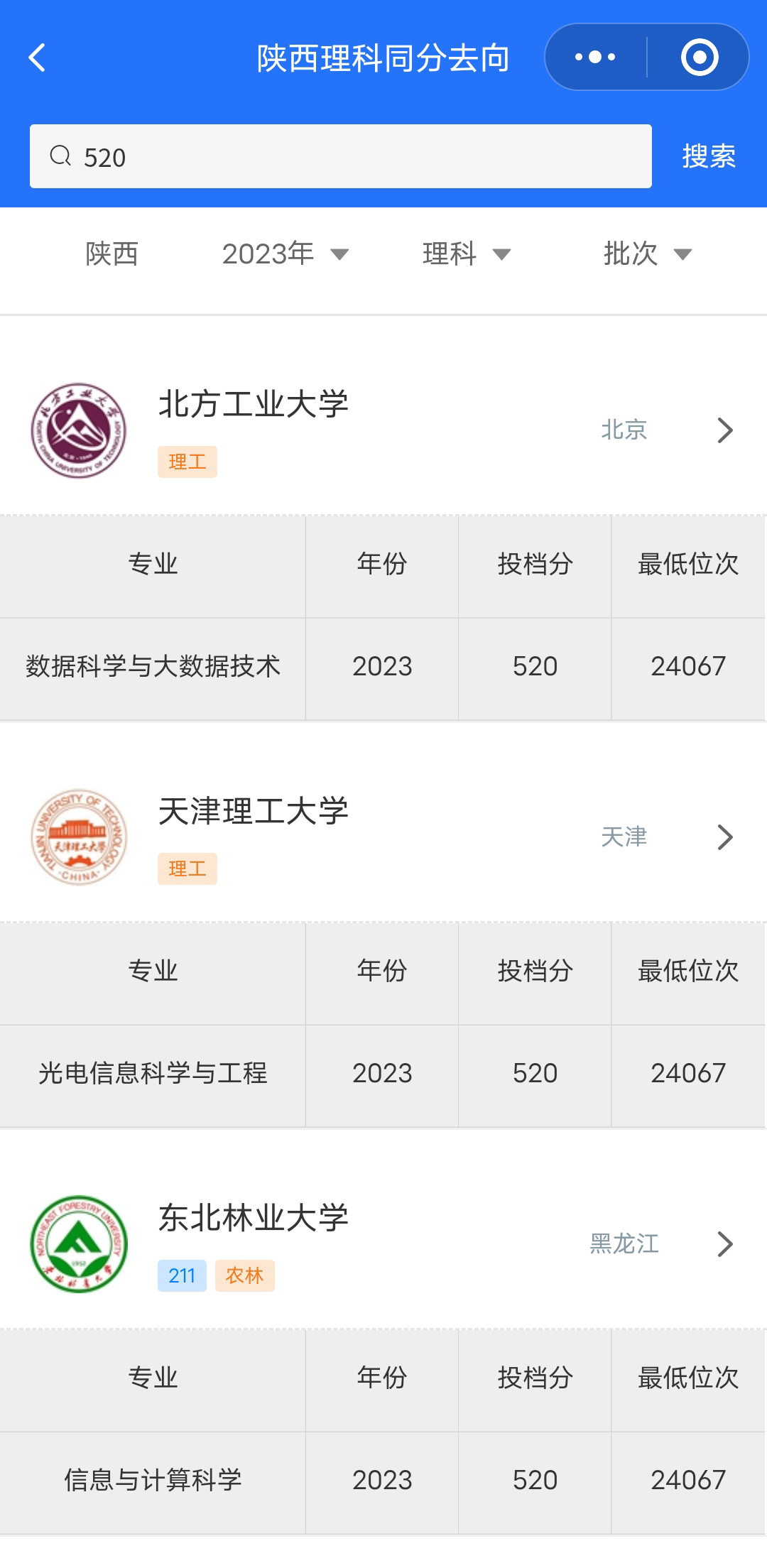Expand the 2023年 year dropdown
The width and height of the screenshot is (767, 1568).
(285, 254)
